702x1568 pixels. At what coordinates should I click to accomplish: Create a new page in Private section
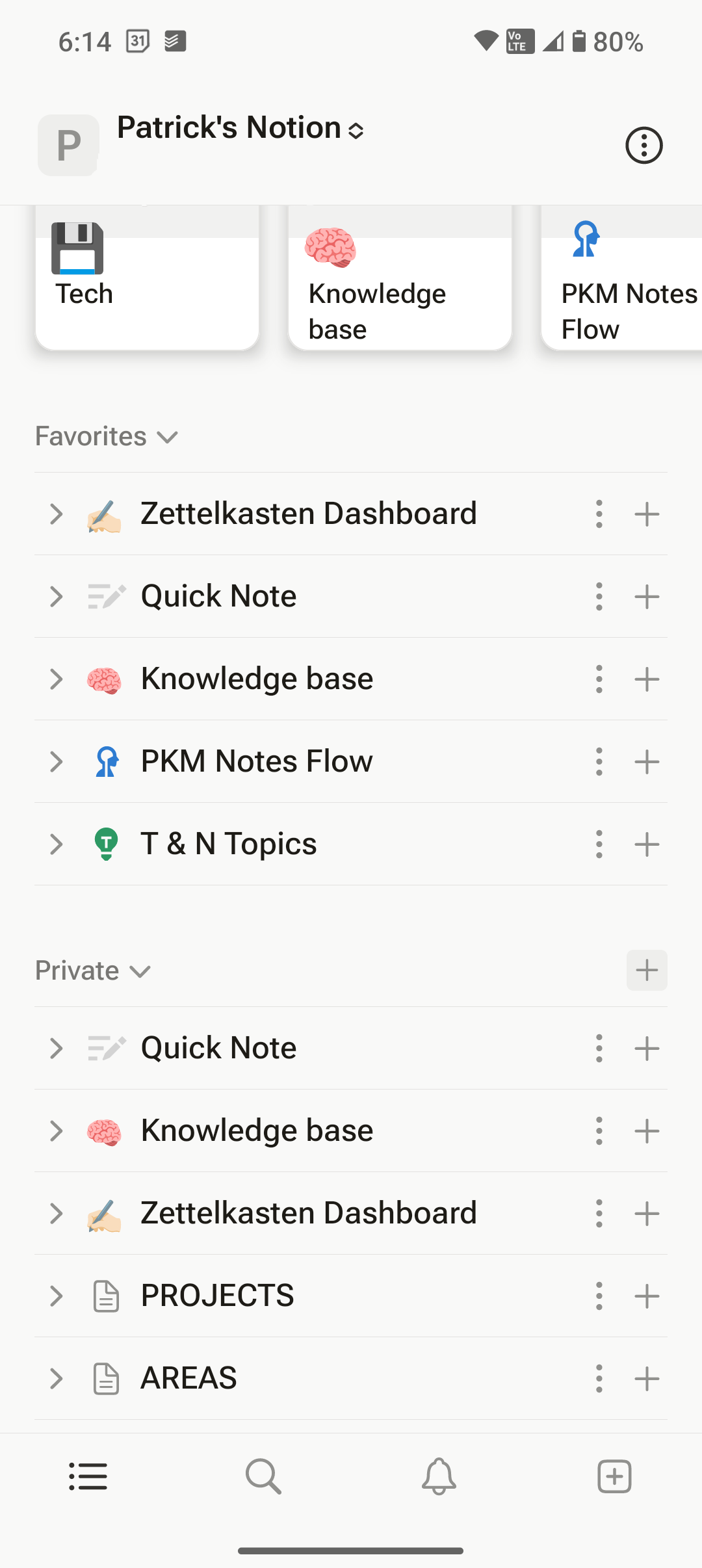click(646, 970)
